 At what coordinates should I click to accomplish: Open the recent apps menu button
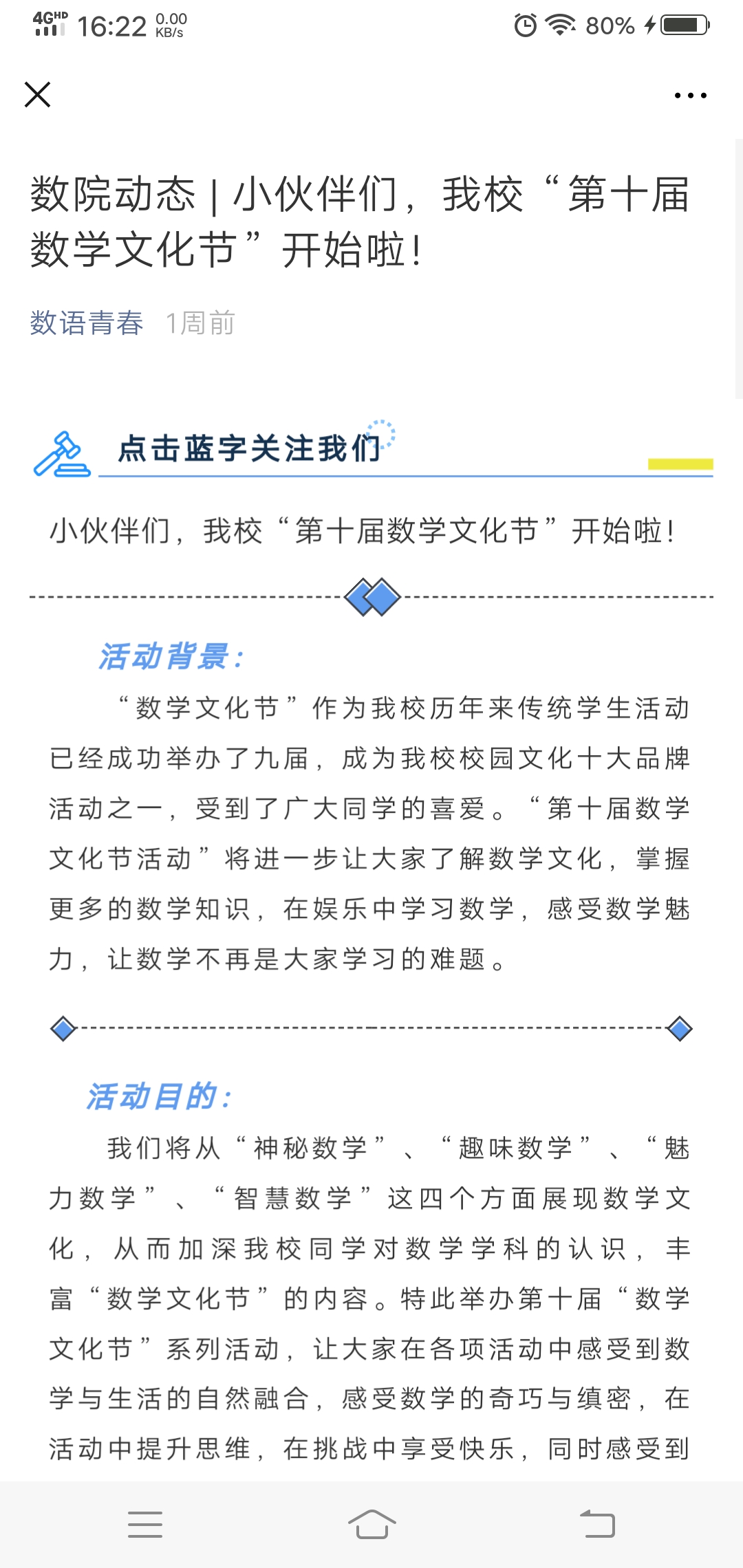[x=145, y=1524]
